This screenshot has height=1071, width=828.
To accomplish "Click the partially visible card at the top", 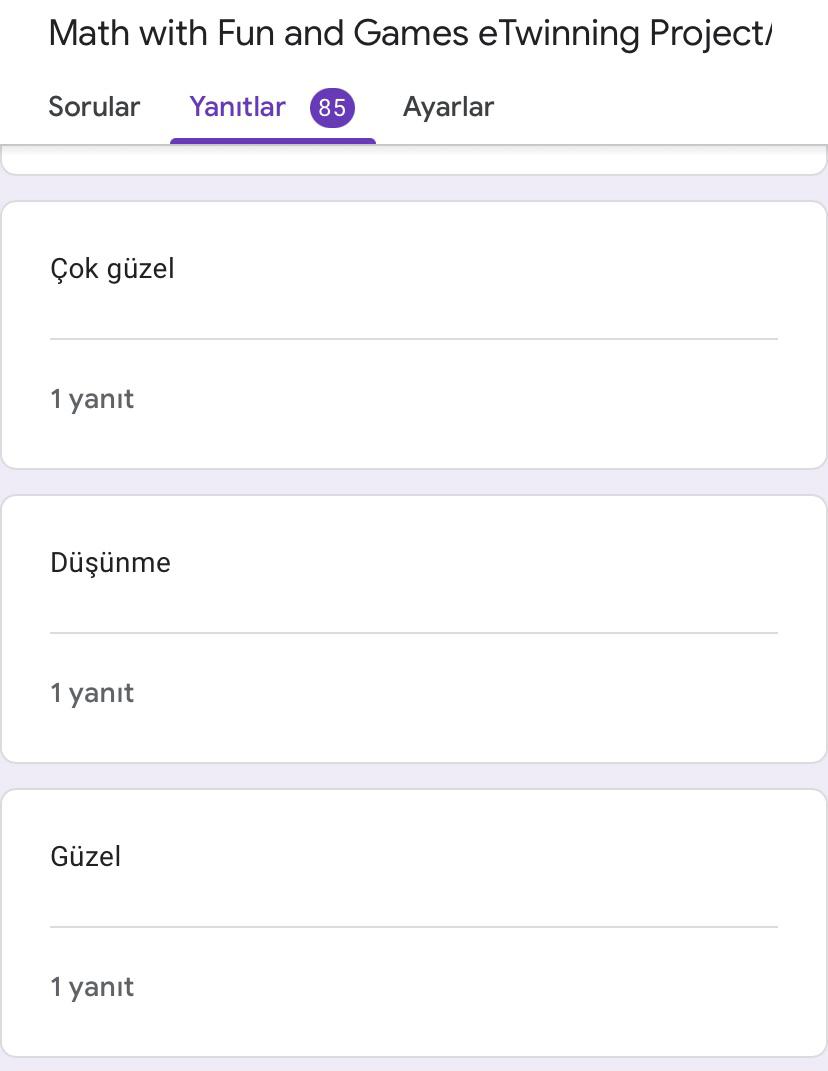I will [x=414, y=160].
